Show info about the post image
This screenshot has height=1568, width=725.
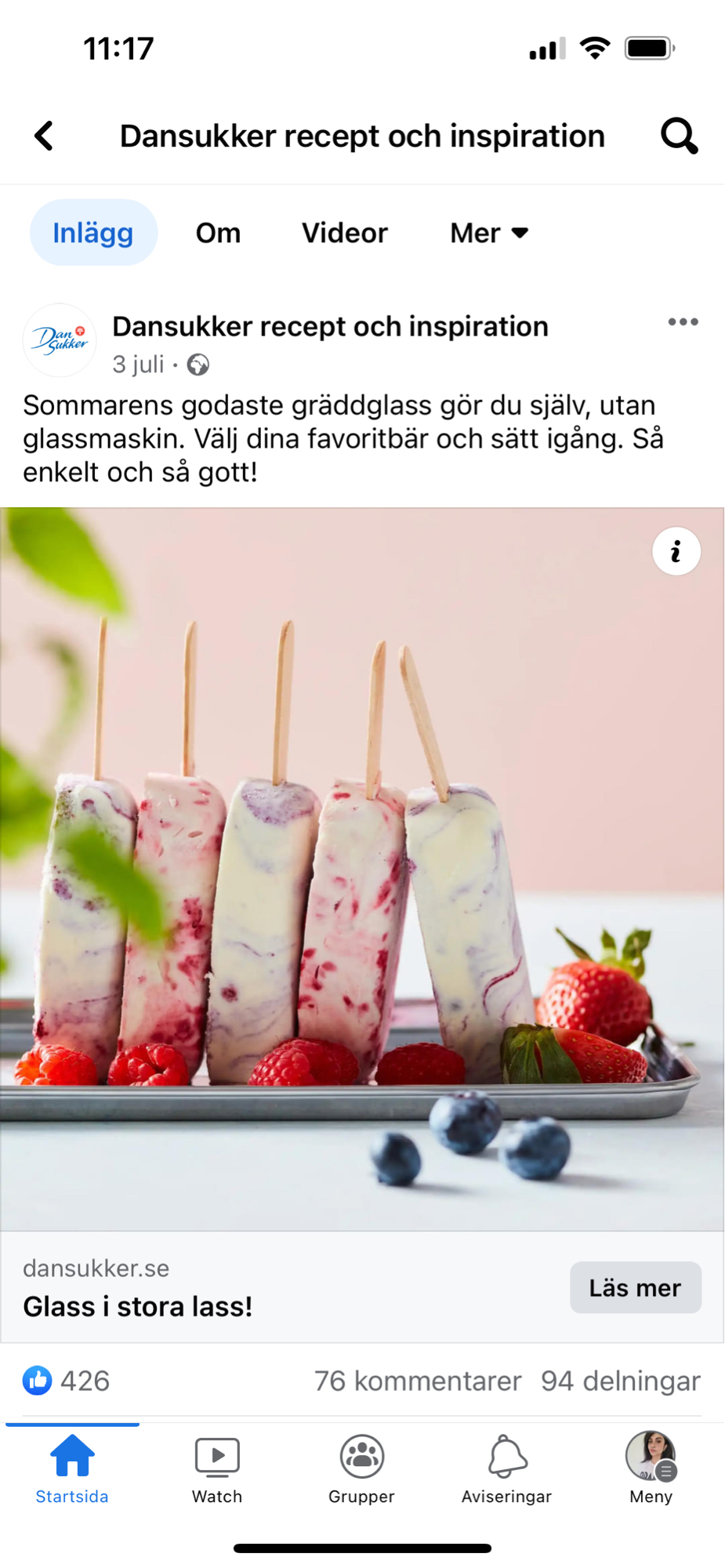[x=676, y=552]
